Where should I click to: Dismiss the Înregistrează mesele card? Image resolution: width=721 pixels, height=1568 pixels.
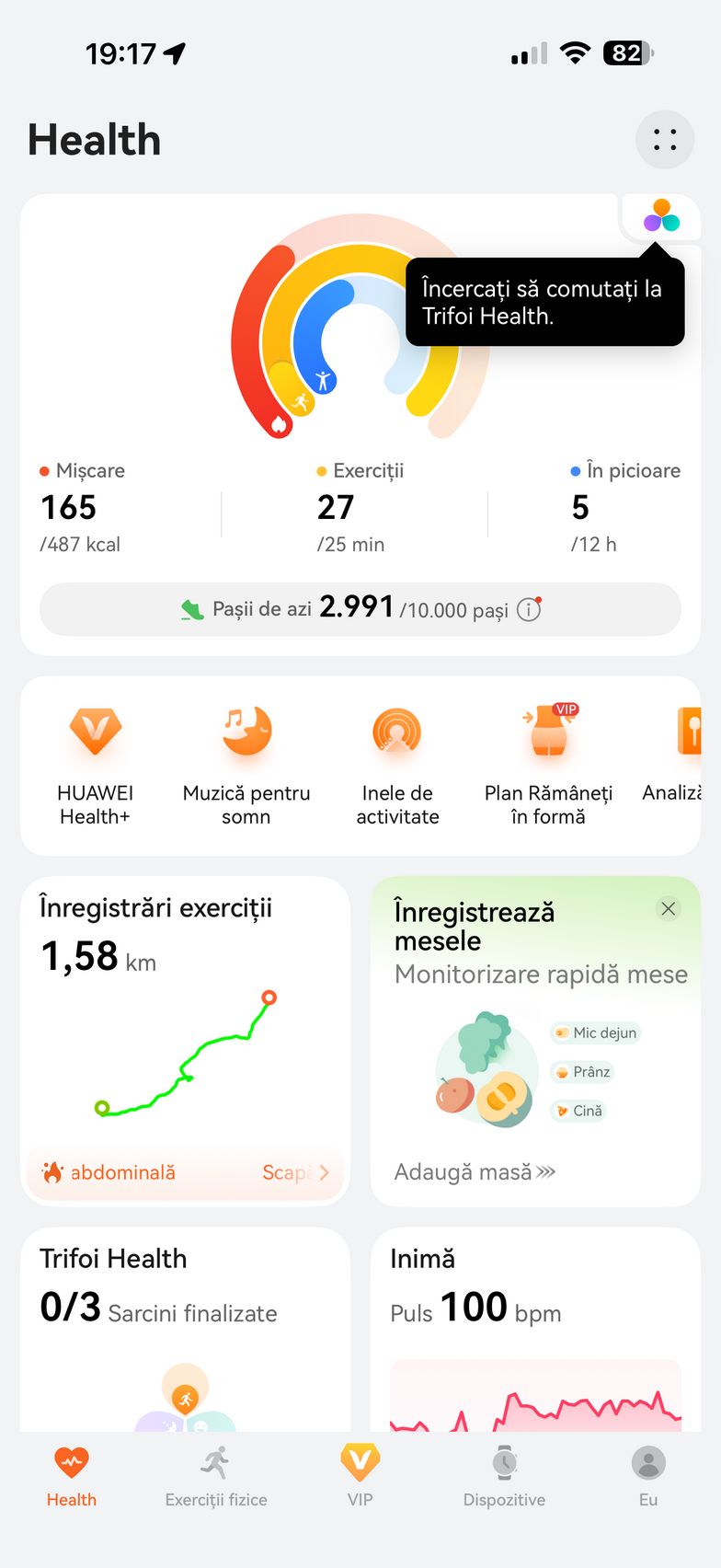click(669, 909)
